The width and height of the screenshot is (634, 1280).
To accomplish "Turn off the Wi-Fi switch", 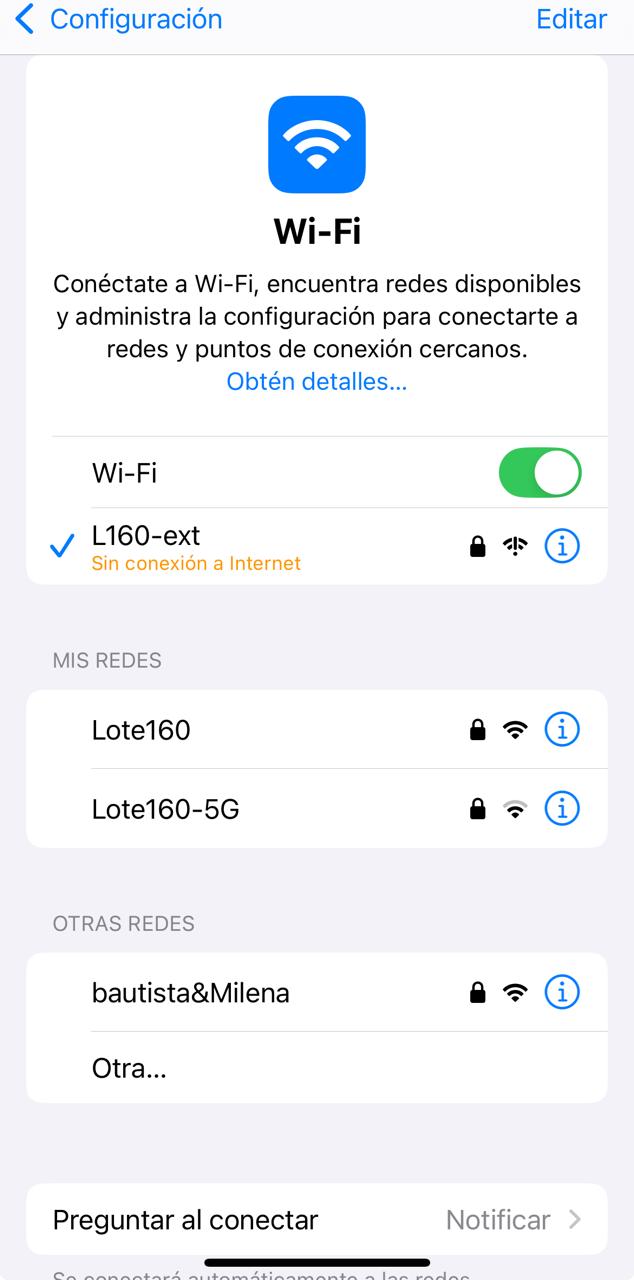I will (539, 473).
